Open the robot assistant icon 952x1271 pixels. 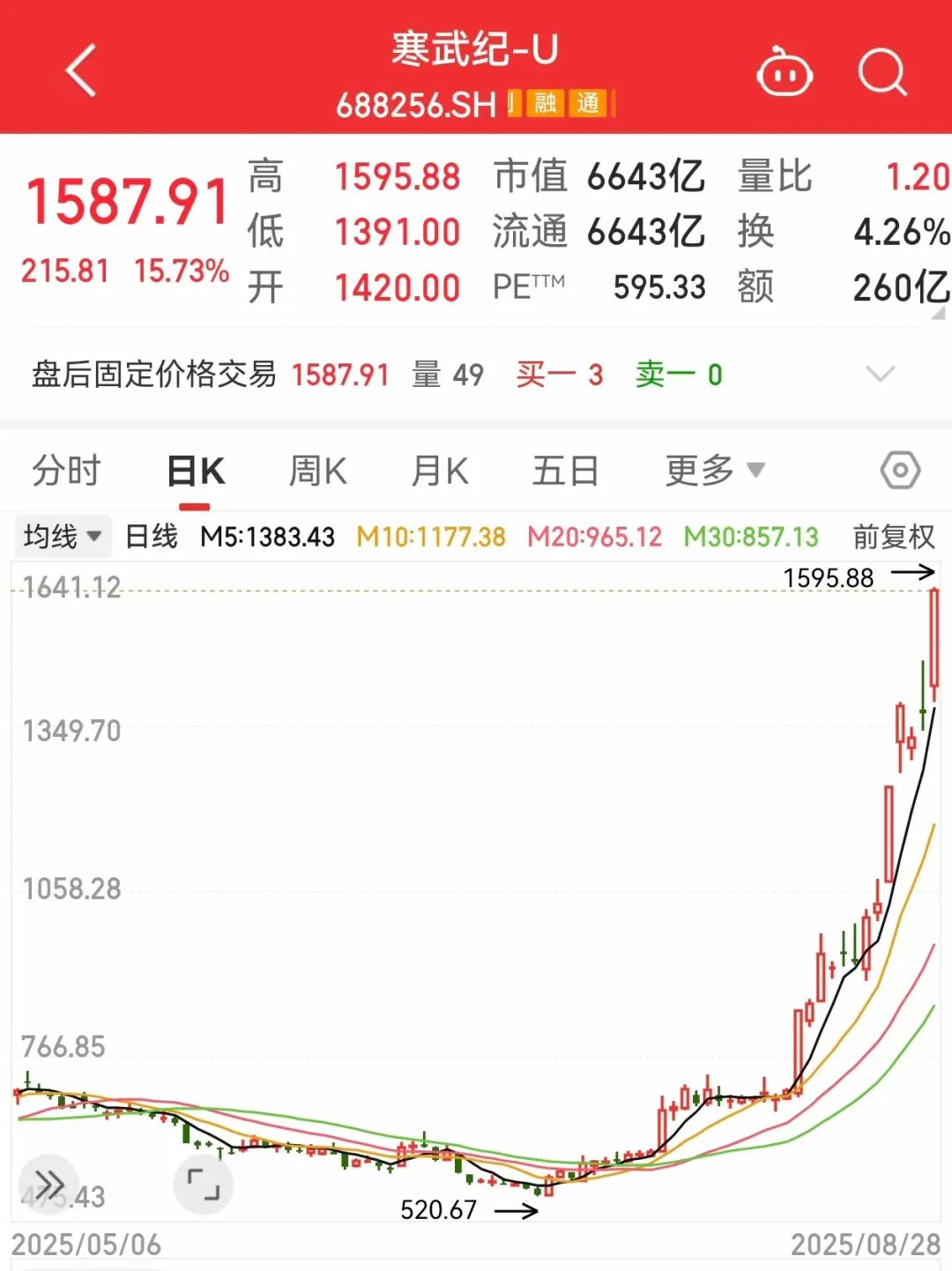(784, 73)
